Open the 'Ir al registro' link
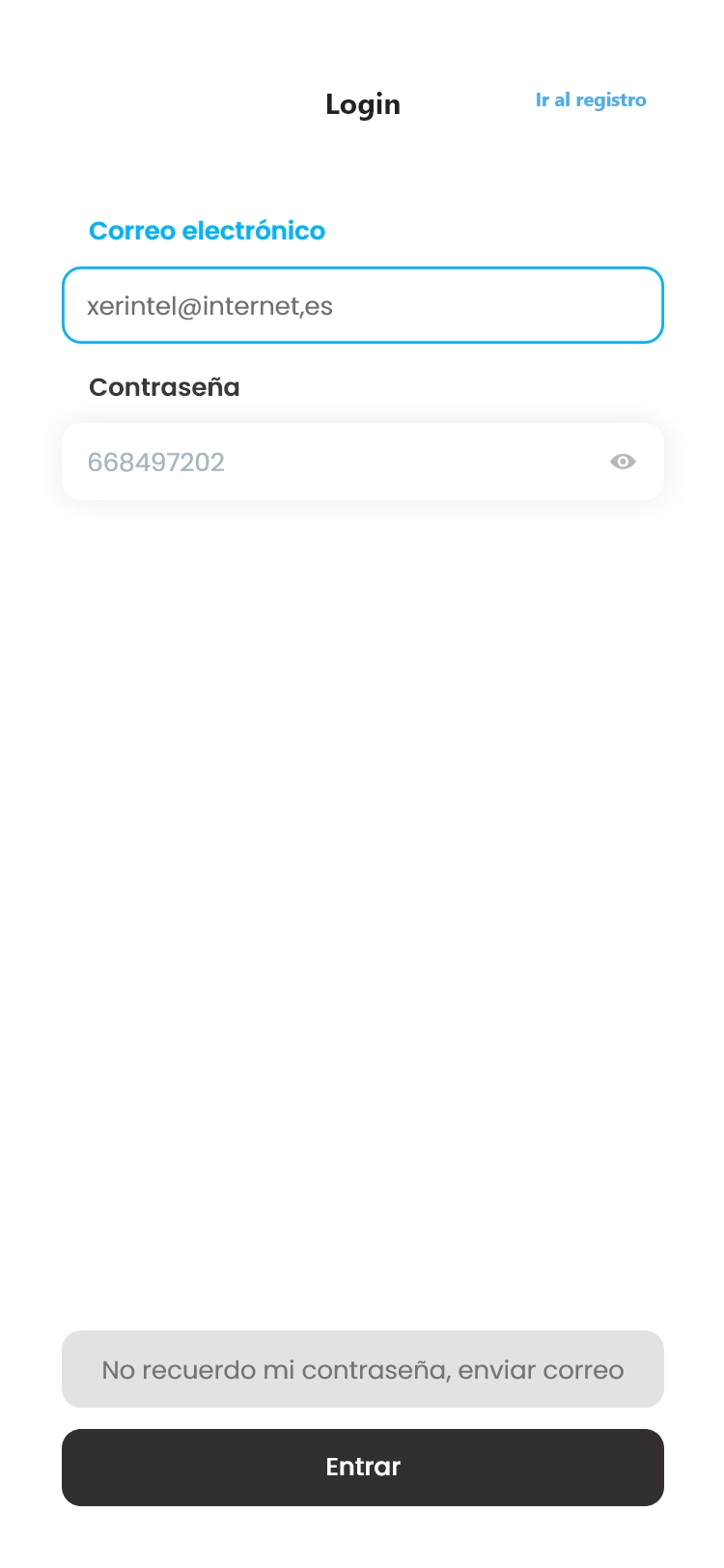The image size is (724, 1568). (591, 100)
